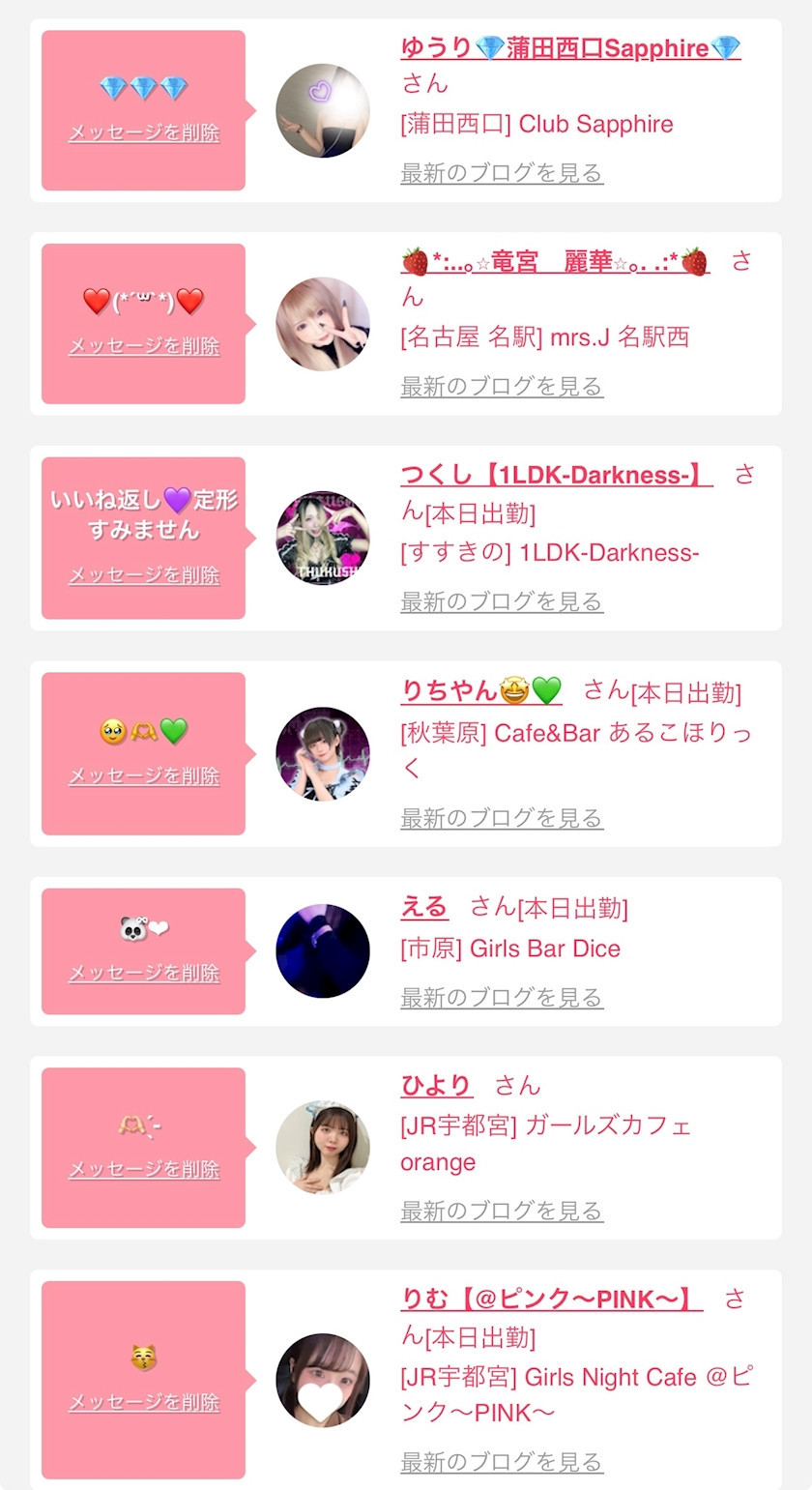The width and height of the screenshot is (812, 1490).
Task: Tap ひより's profile photo
Action: coord(323,1147)
